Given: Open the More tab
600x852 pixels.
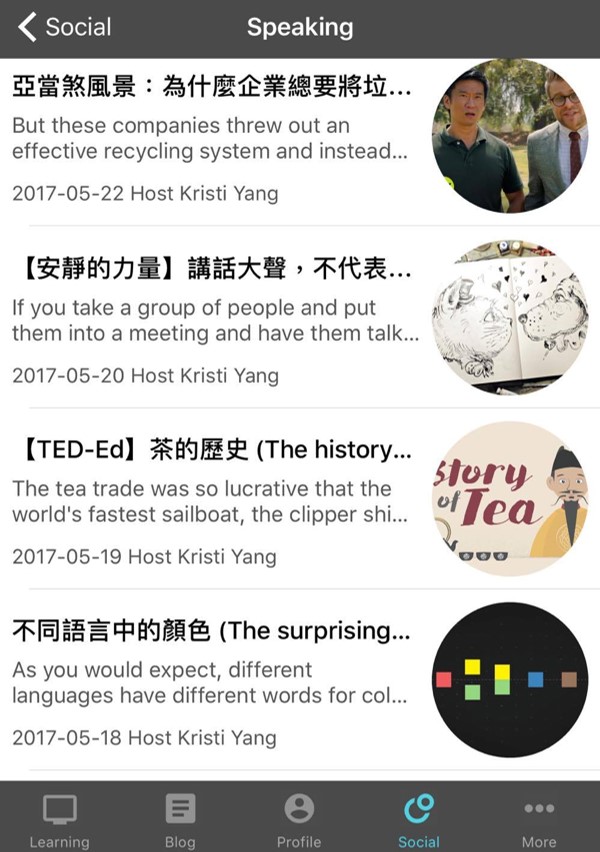Looking at the screenshot, I should point(539,820).
